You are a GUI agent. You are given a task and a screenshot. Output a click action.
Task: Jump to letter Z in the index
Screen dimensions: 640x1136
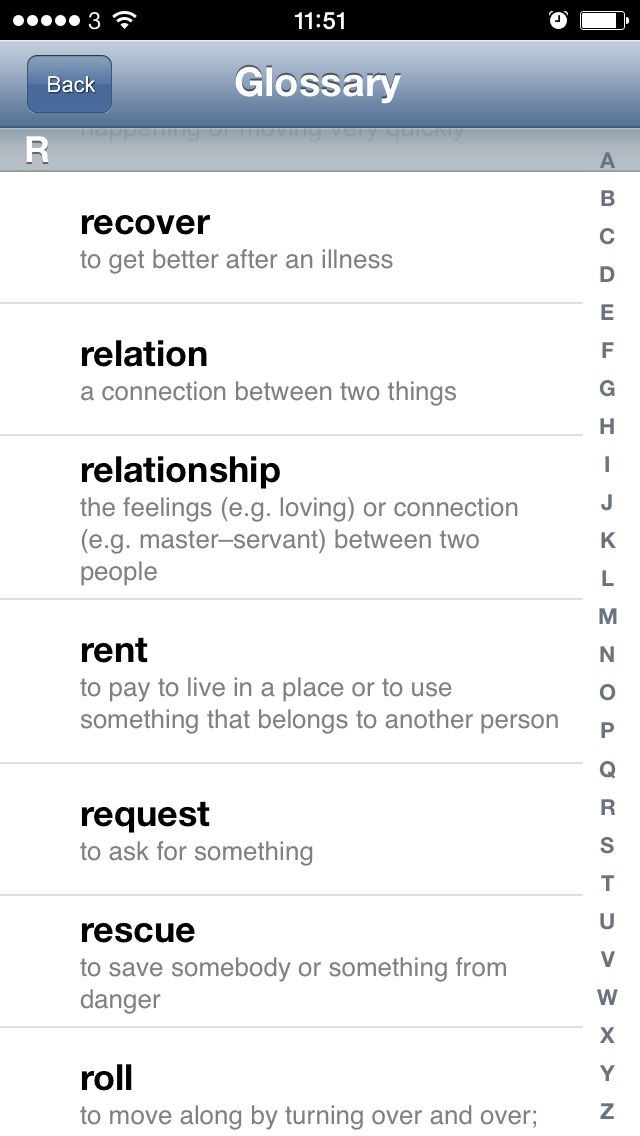607,1111
